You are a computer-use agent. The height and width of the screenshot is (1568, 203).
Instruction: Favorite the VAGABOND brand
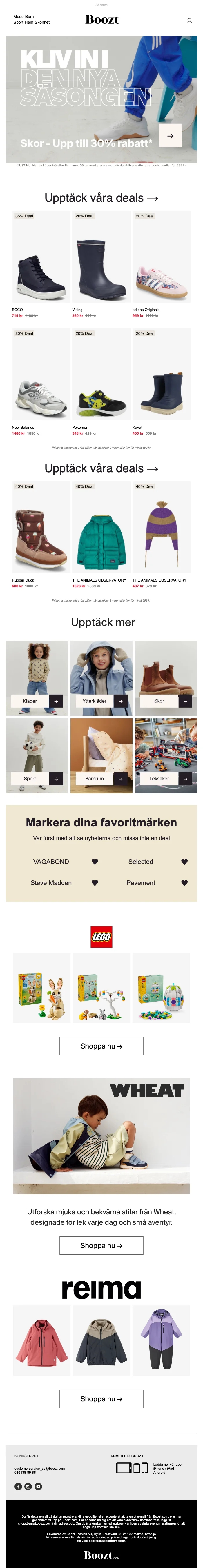95,861
